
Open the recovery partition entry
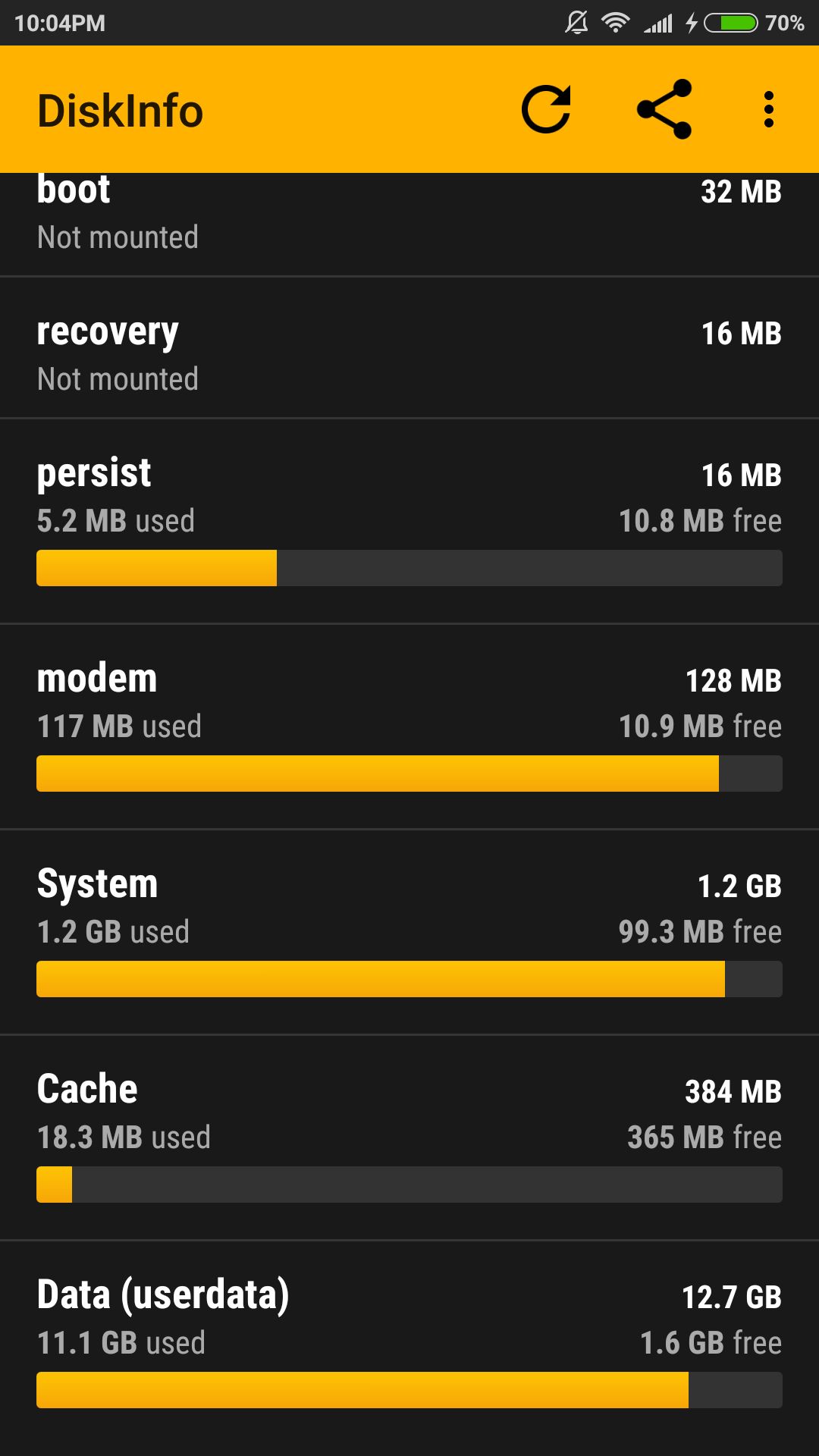point(409,348)
